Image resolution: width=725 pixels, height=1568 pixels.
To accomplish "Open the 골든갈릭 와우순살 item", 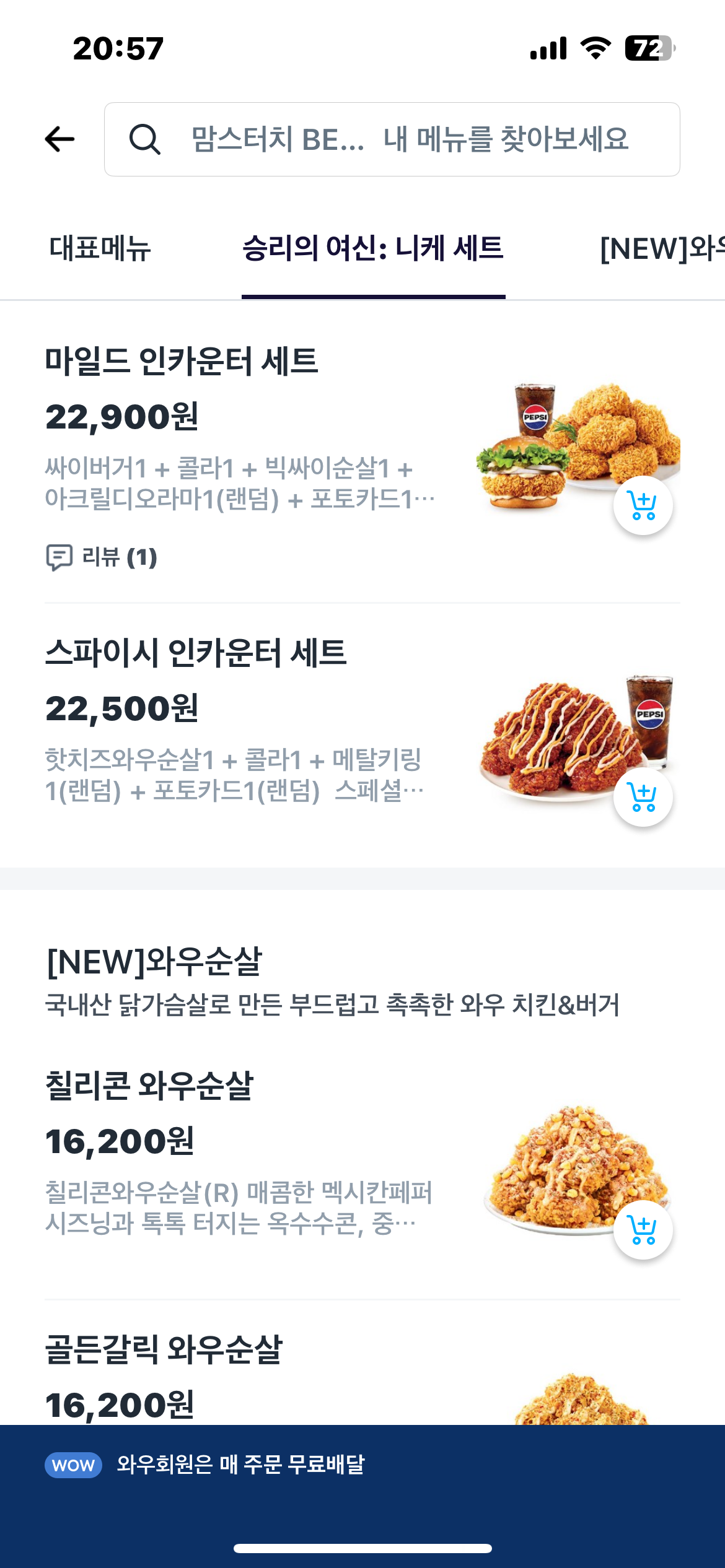I will click(164, 1350).
